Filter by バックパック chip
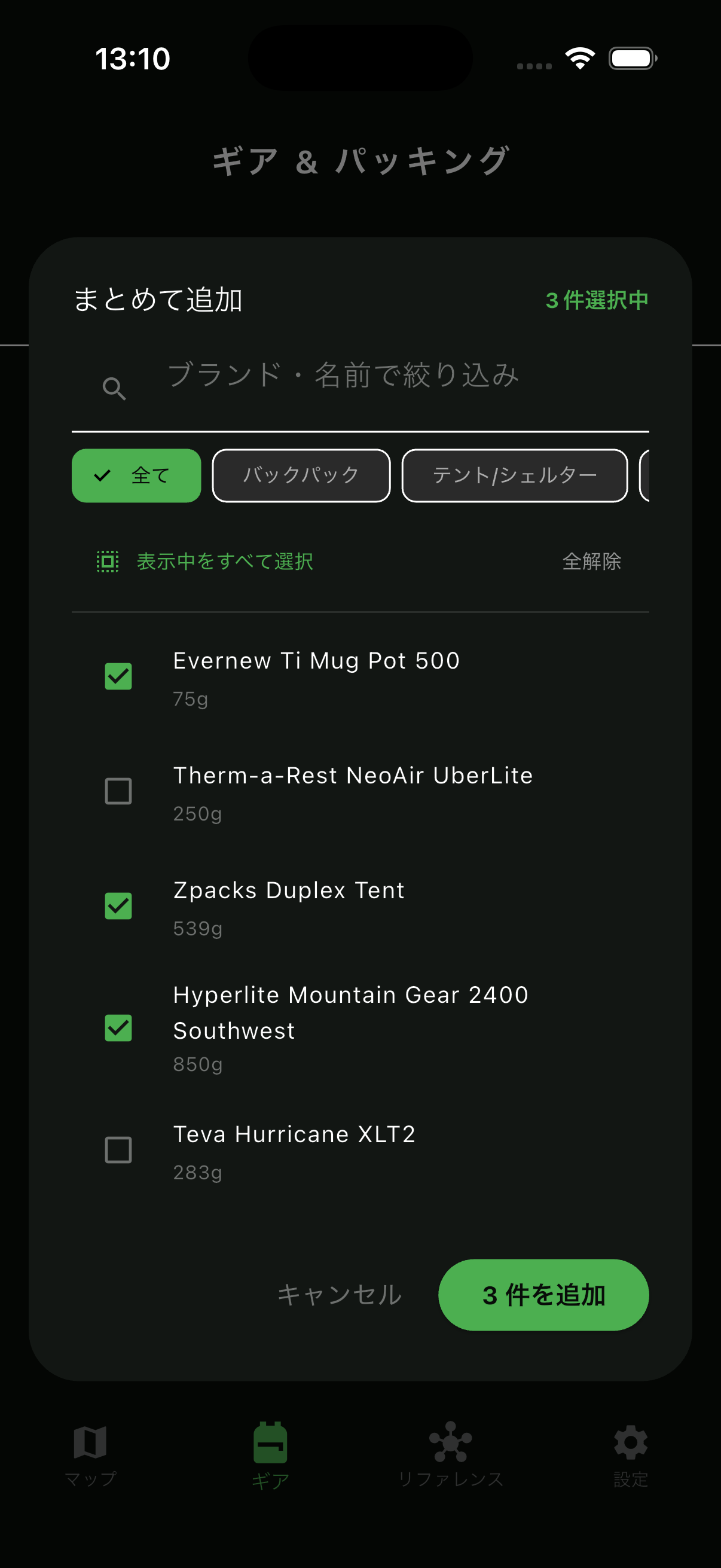 (301, 475)
